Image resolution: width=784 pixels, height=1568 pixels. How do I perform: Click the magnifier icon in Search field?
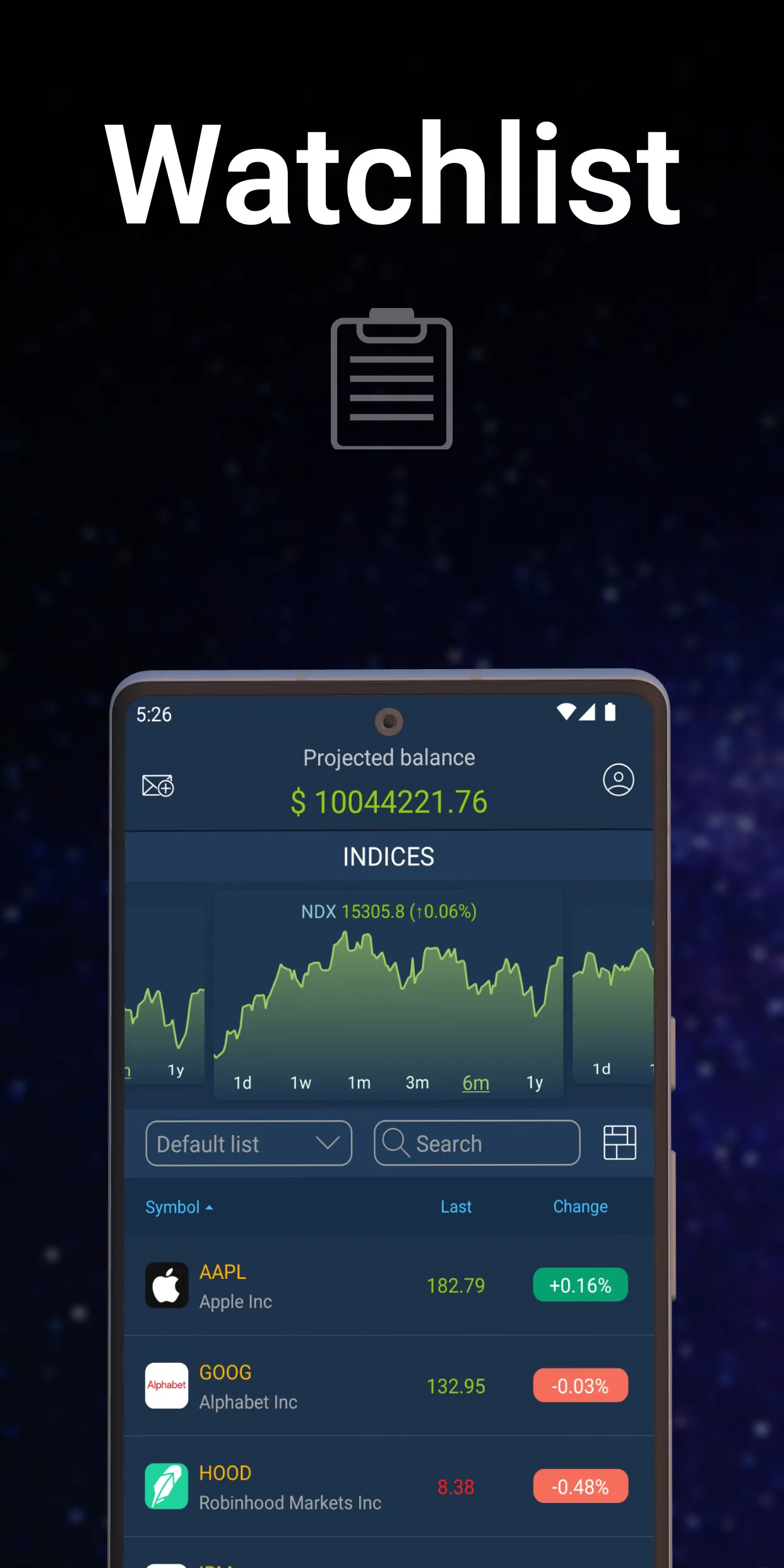(x=396, y=1143)
